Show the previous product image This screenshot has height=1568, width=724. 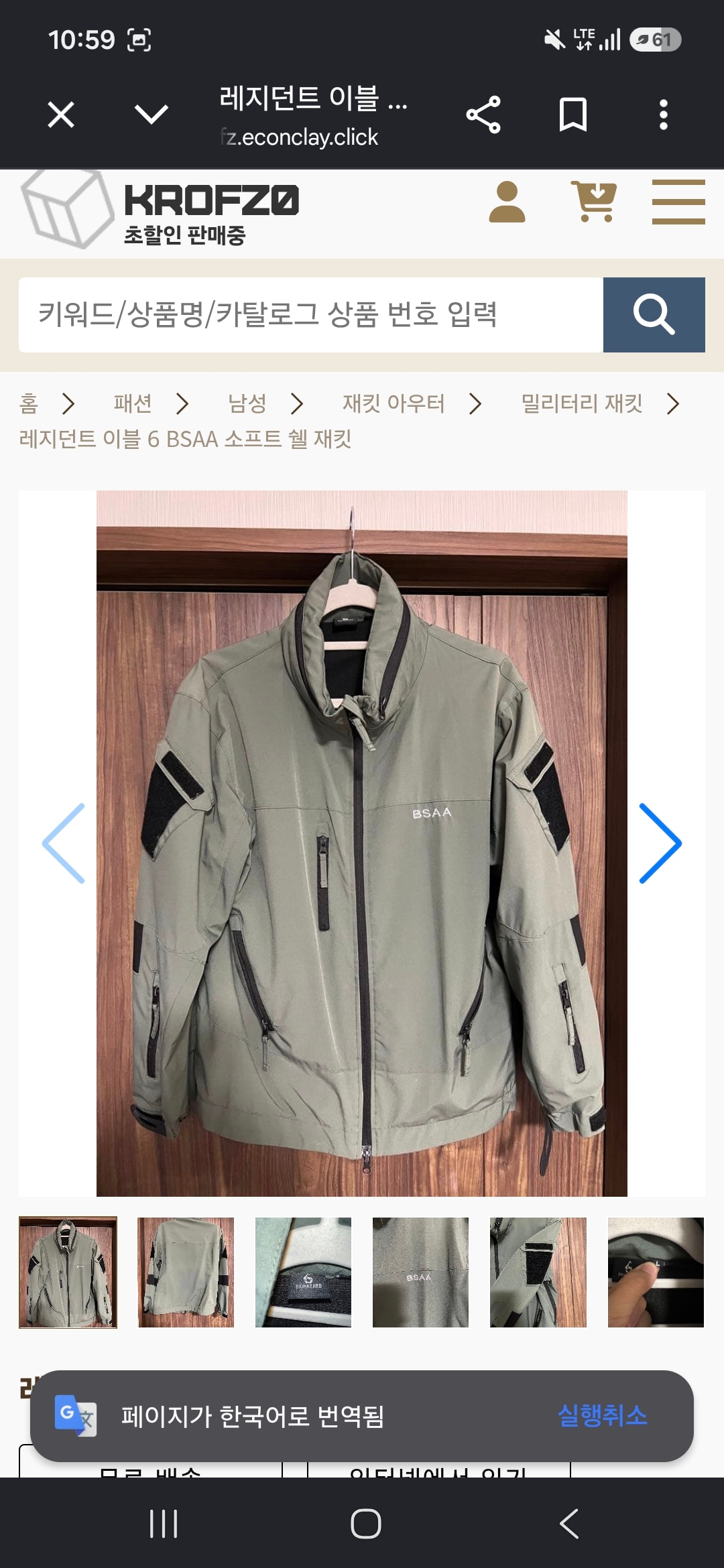click(64, 843)
